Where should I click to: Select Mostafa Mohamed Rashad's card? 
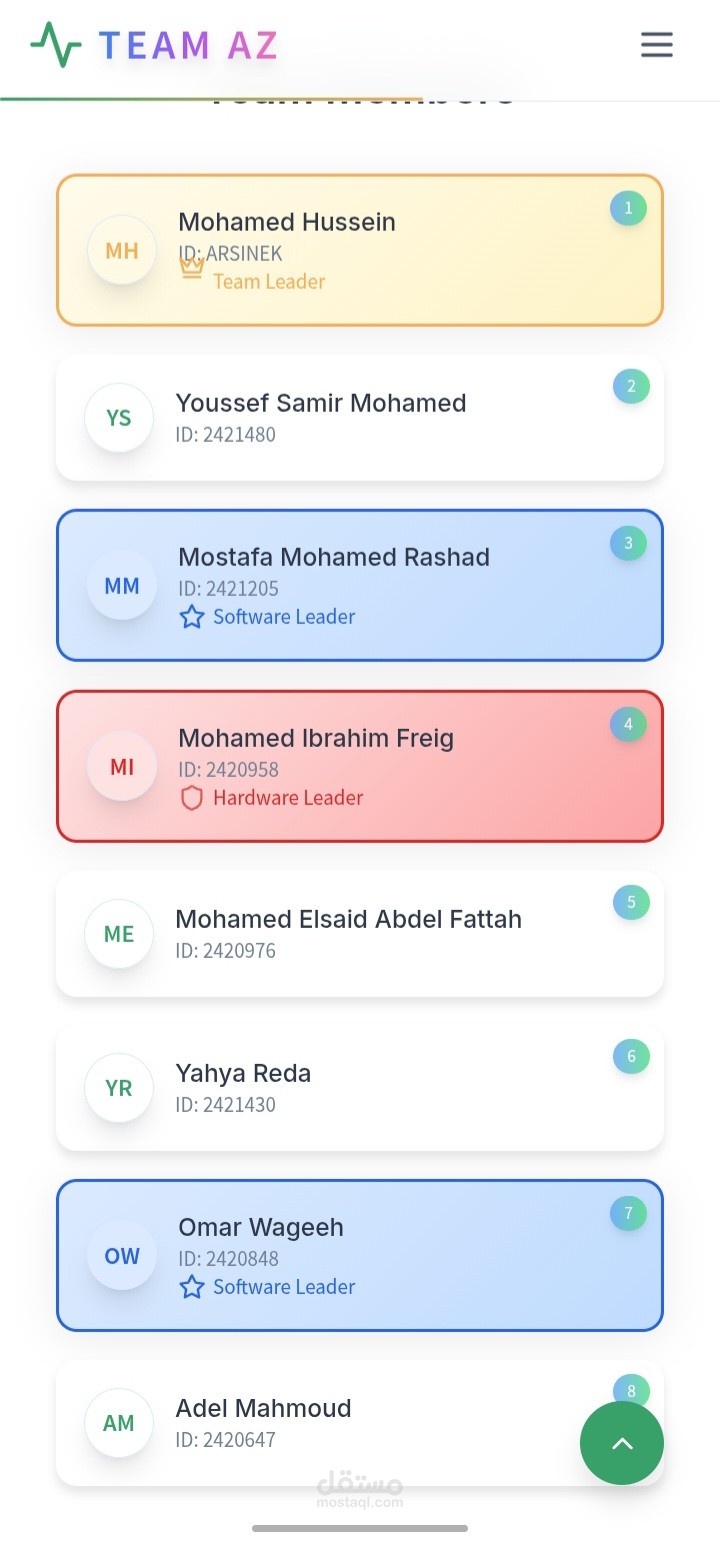pyautogui.click(x=360, y=585)
